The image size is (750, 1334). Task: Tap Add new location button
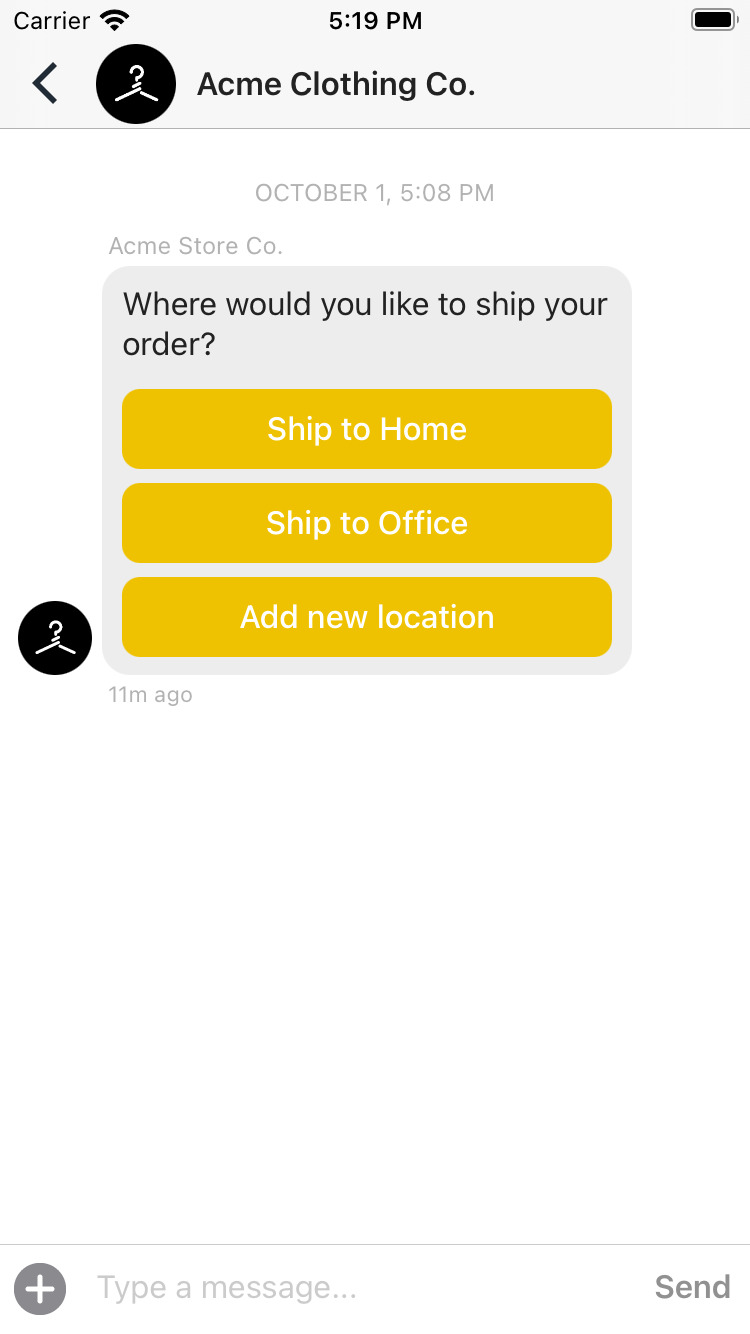[367, 617]
